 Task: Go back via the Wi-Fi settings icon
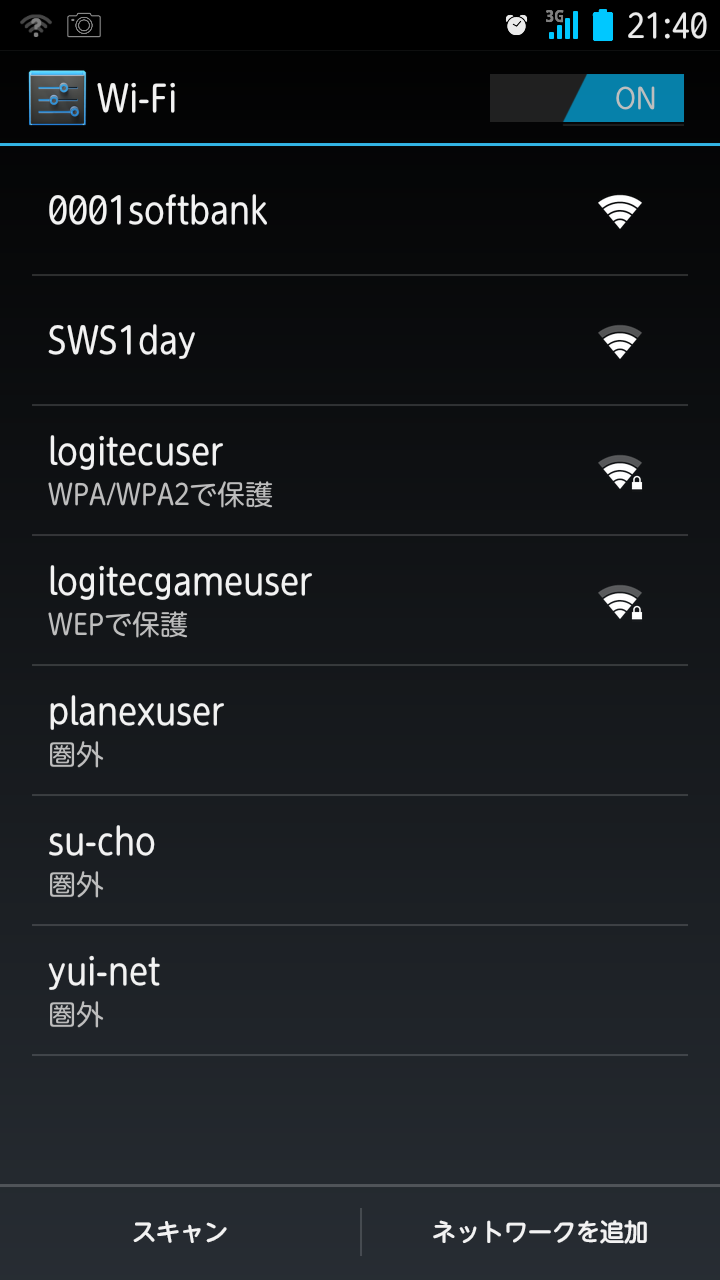pyautogui.click(x=57, y=98)
